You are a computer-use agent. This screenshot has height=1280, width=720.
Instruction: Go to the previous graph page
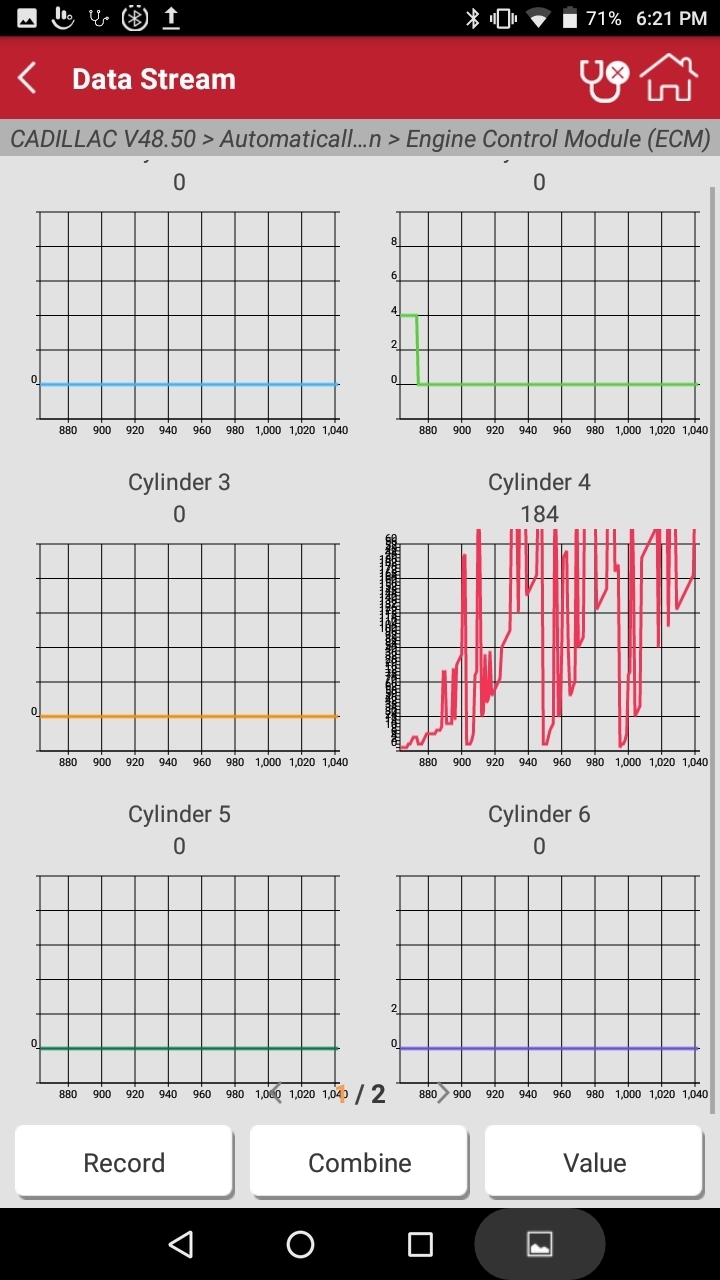point(277,1093)
